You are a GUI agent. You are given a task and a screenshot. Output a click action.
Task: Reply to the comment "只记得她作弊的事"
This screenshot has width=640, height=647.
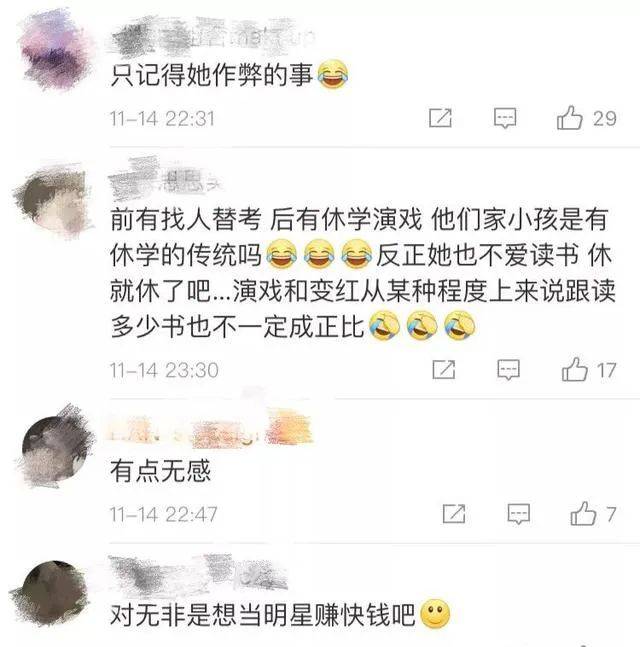(506, 118)
